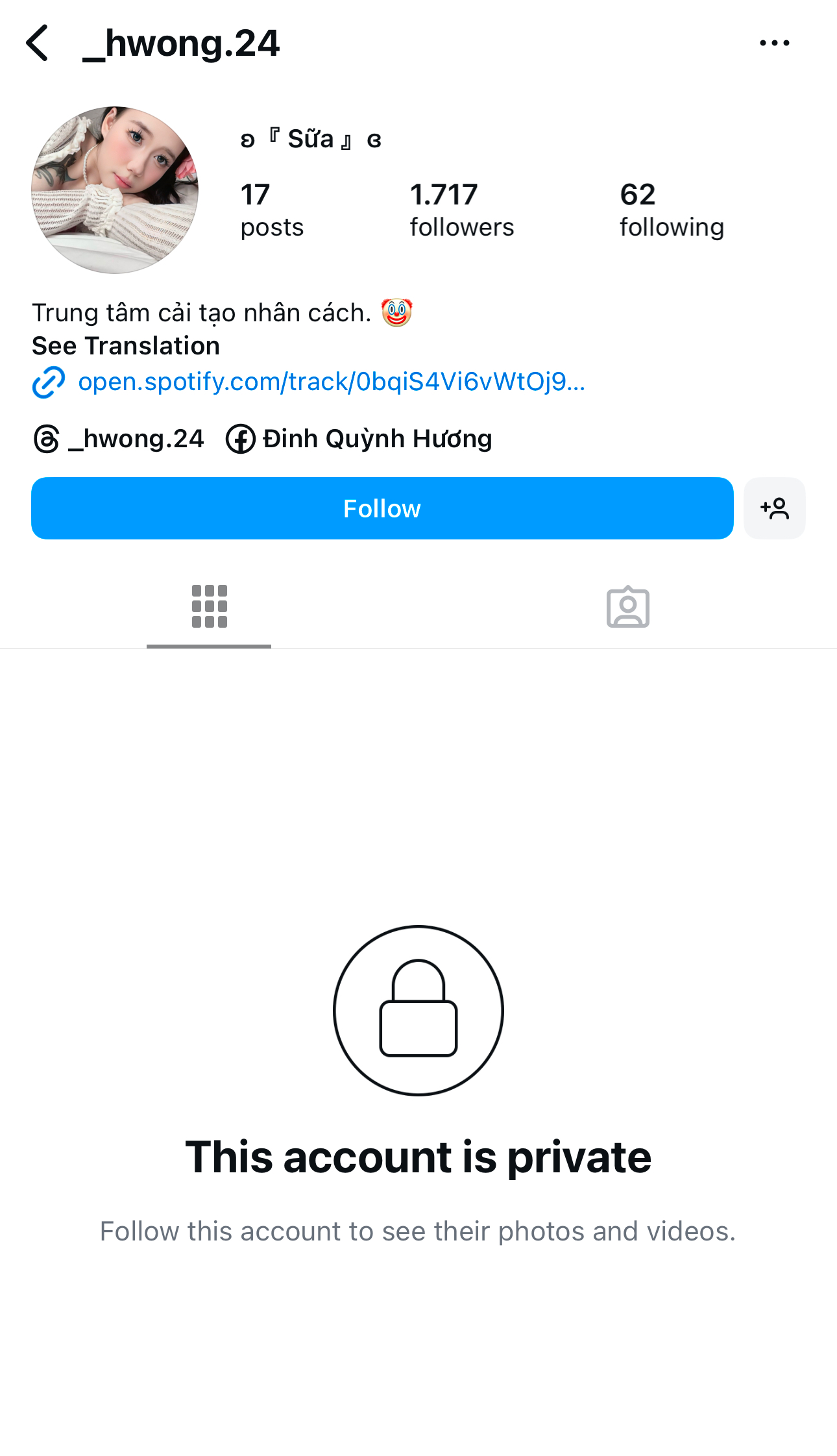Show the 62 following list

click(x=671, y=210)
